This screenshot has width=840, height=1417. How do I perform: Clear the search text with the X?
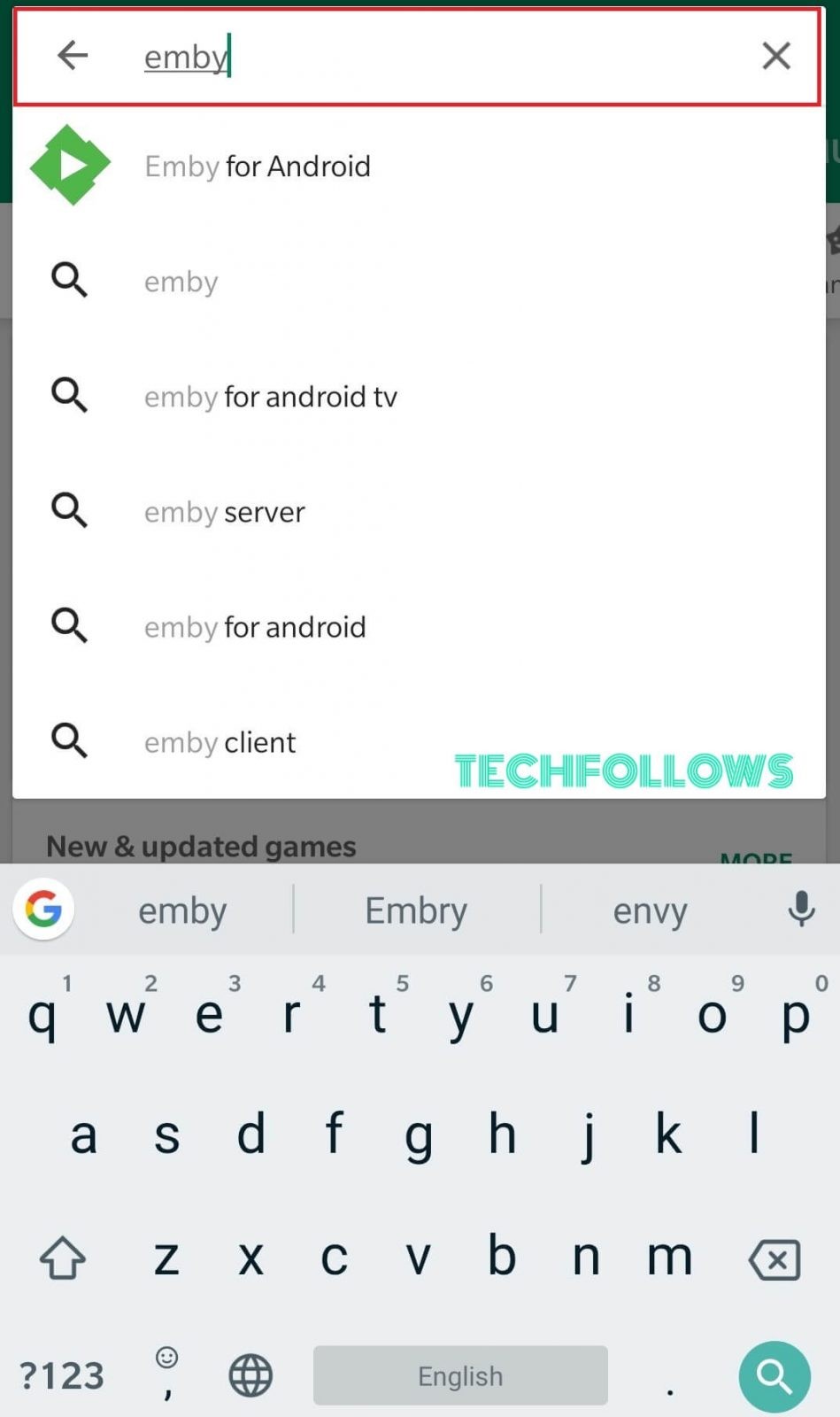click(776, 56)
